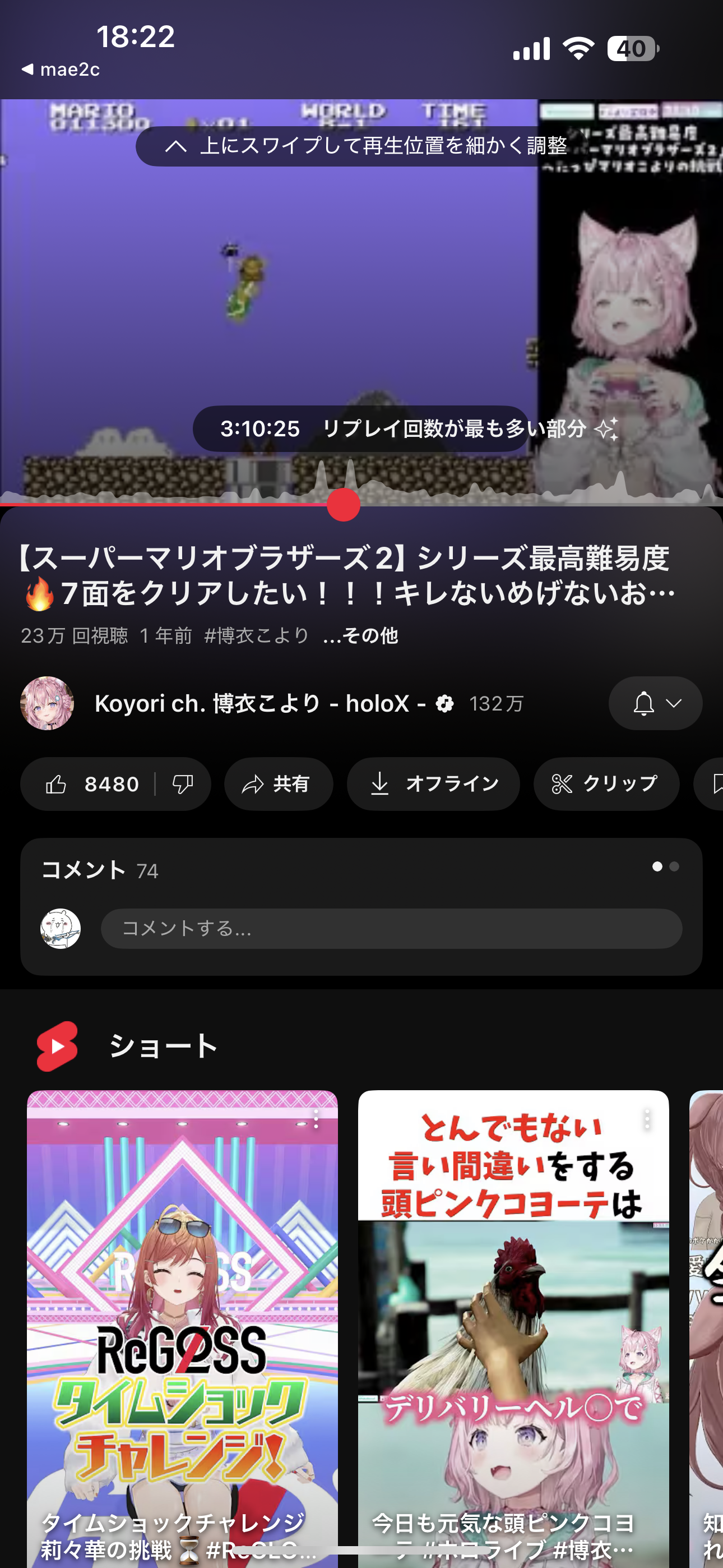723x1568 pixels.
Task: Open options menu on 頭ピンクコヨーテ short
Action: coord(647,1119)
